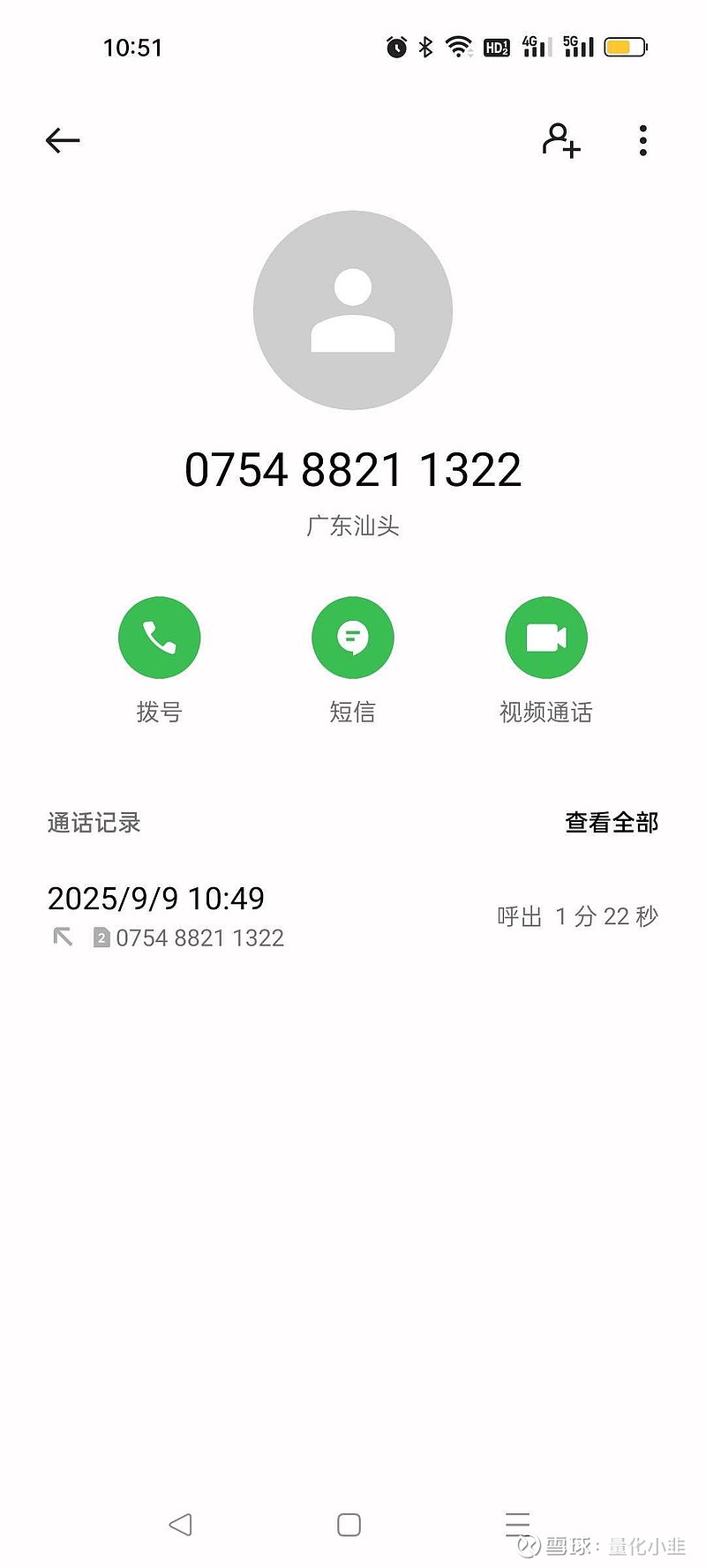Start a video call with 视频通话

click(x=546, y=638)
